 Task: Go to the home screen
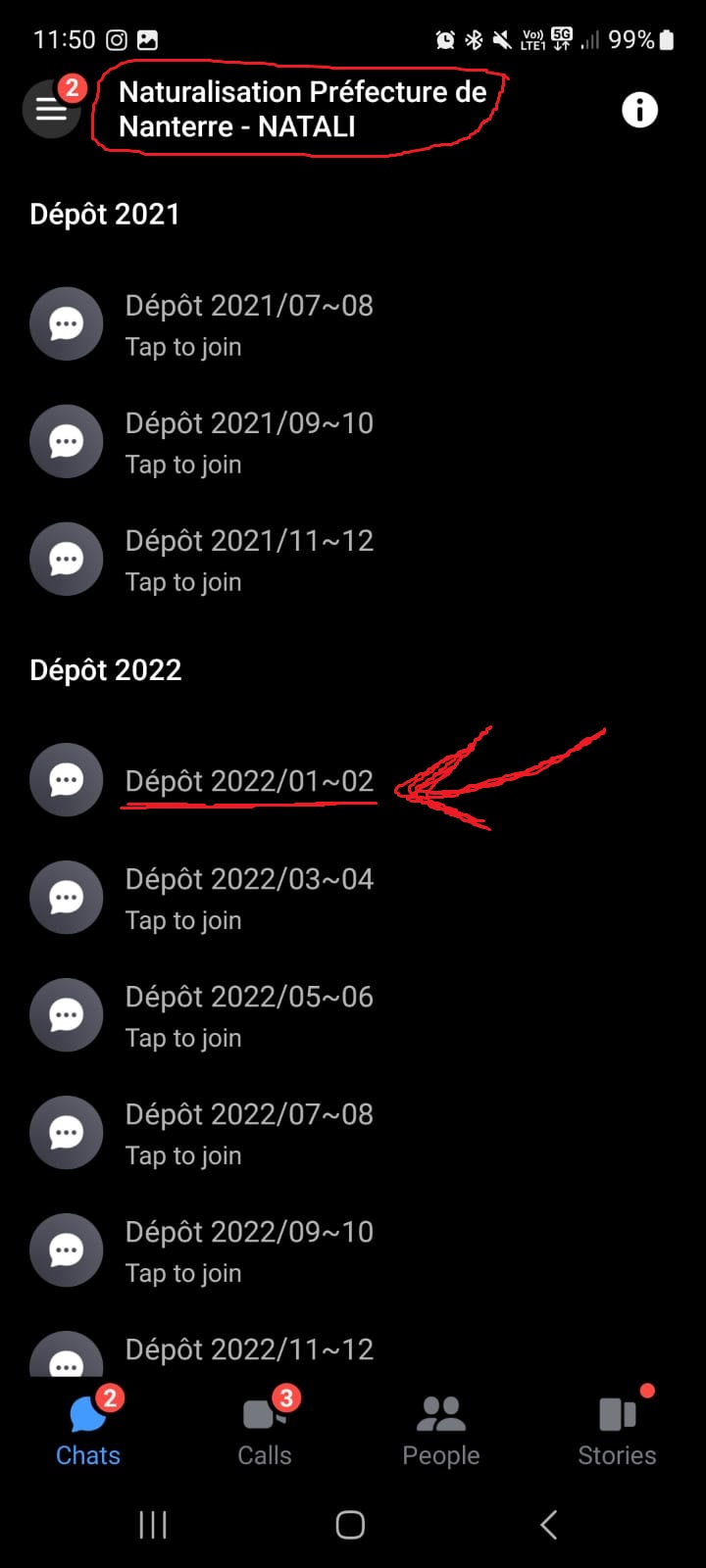pyautogui.click(x=350, y=1524)
